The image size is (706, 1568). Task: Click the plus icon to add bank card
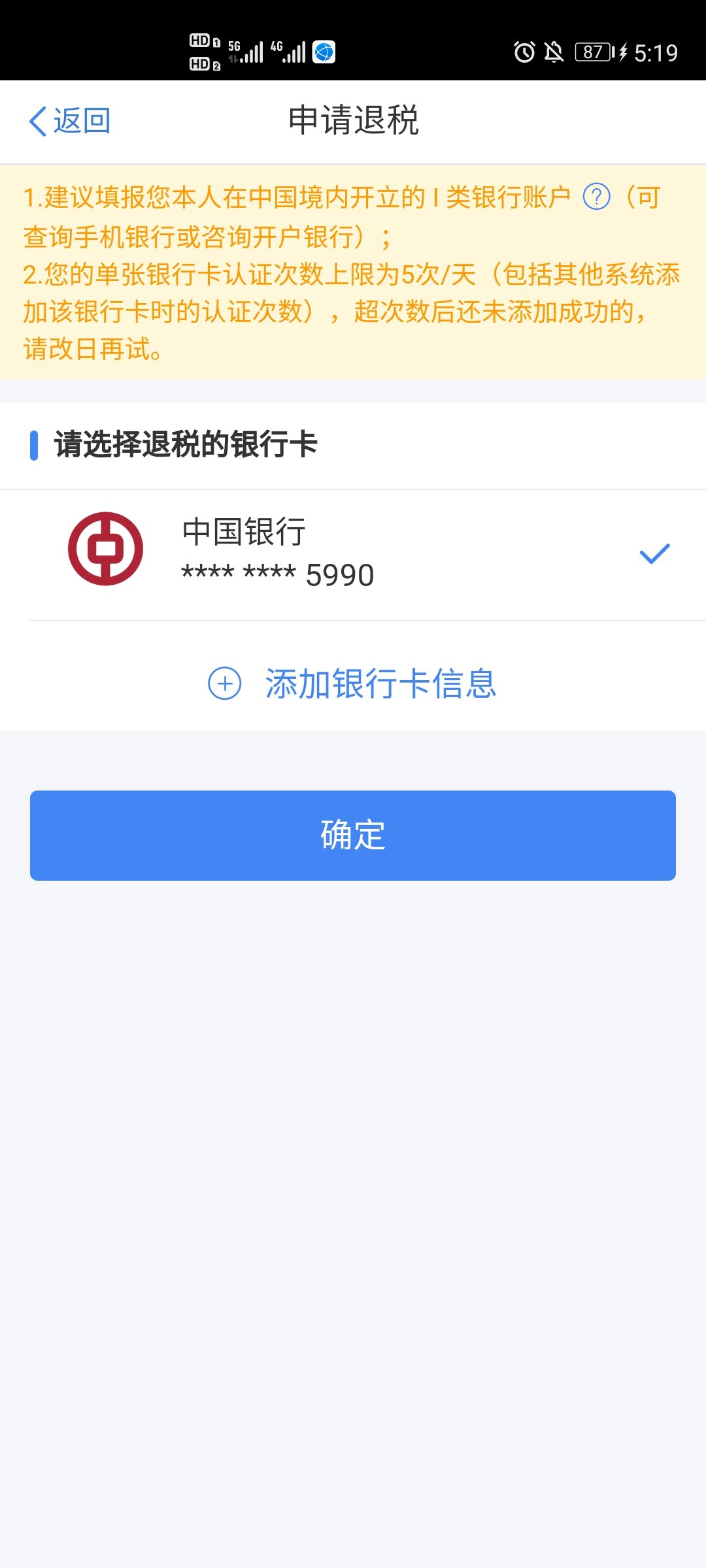226,683
